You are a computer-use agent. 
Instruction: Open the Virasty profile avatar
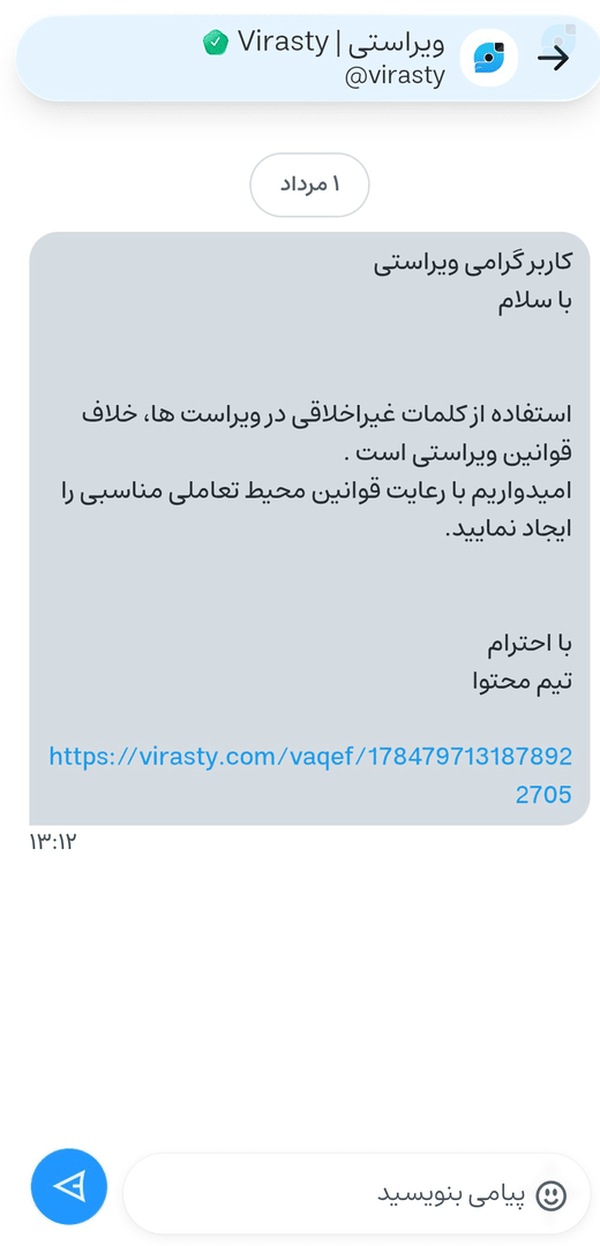(489, 58)
